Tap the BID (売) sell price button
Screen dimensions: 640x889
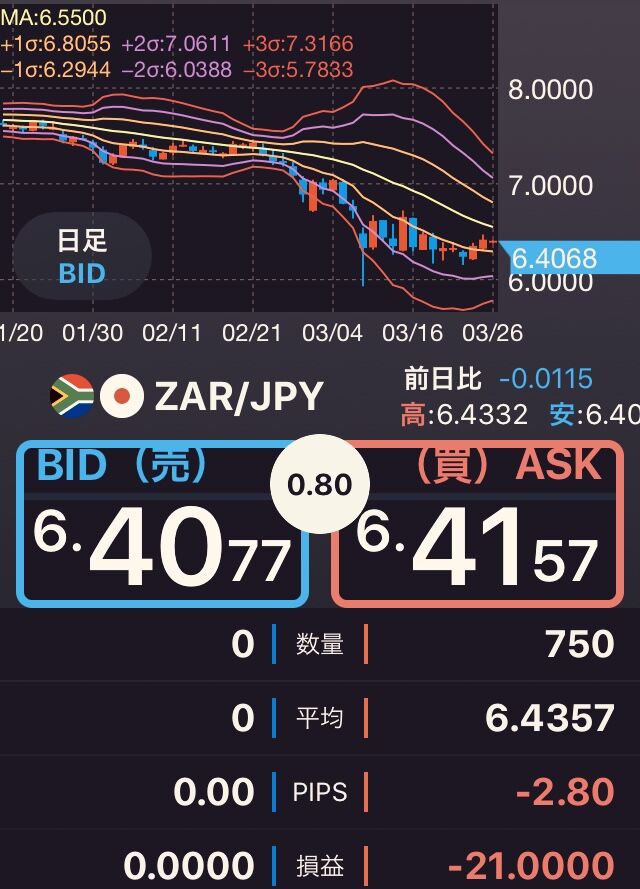coord(162,525)
